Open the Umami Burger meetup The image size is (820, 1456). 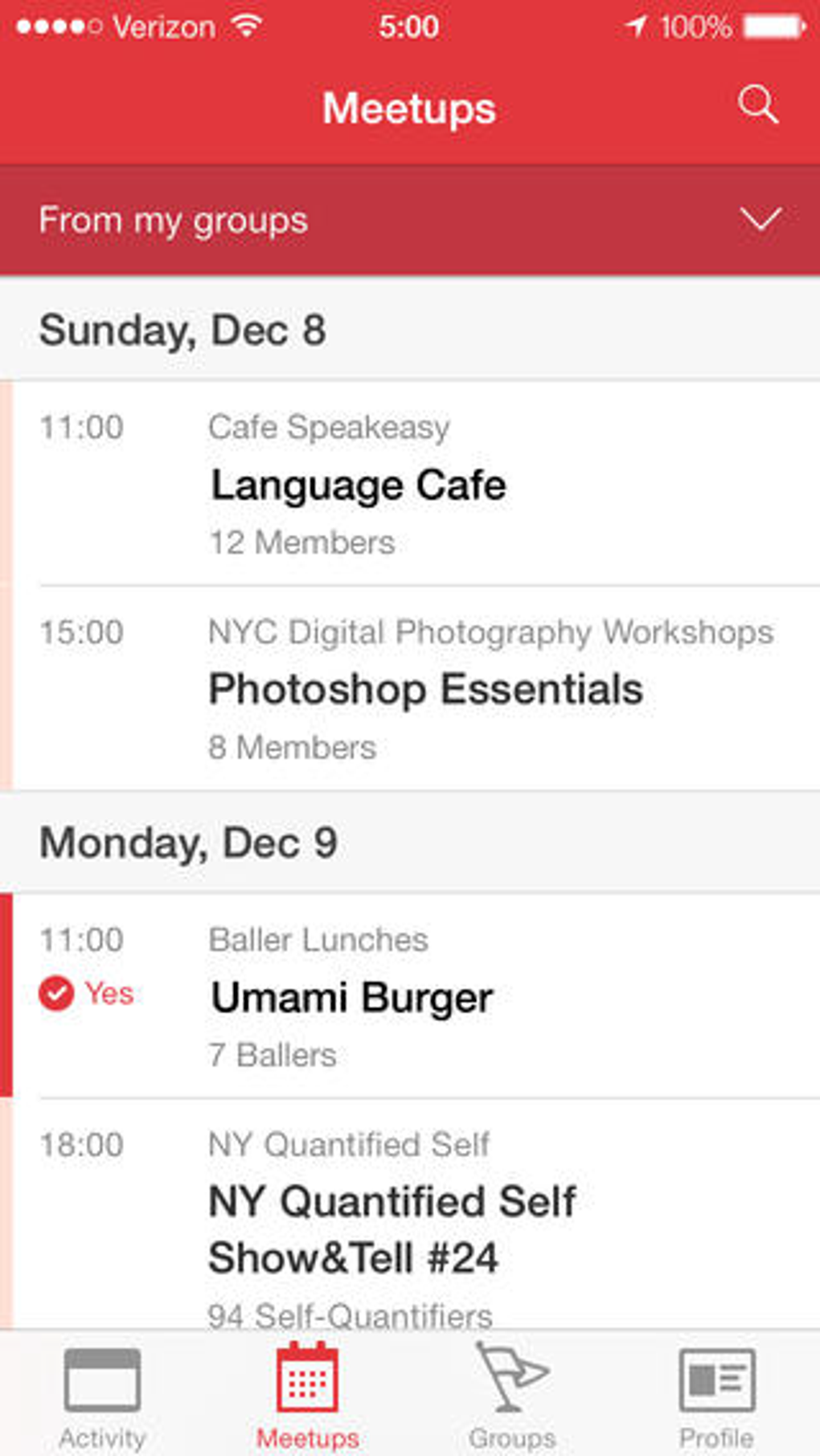[x=410, y=995]
